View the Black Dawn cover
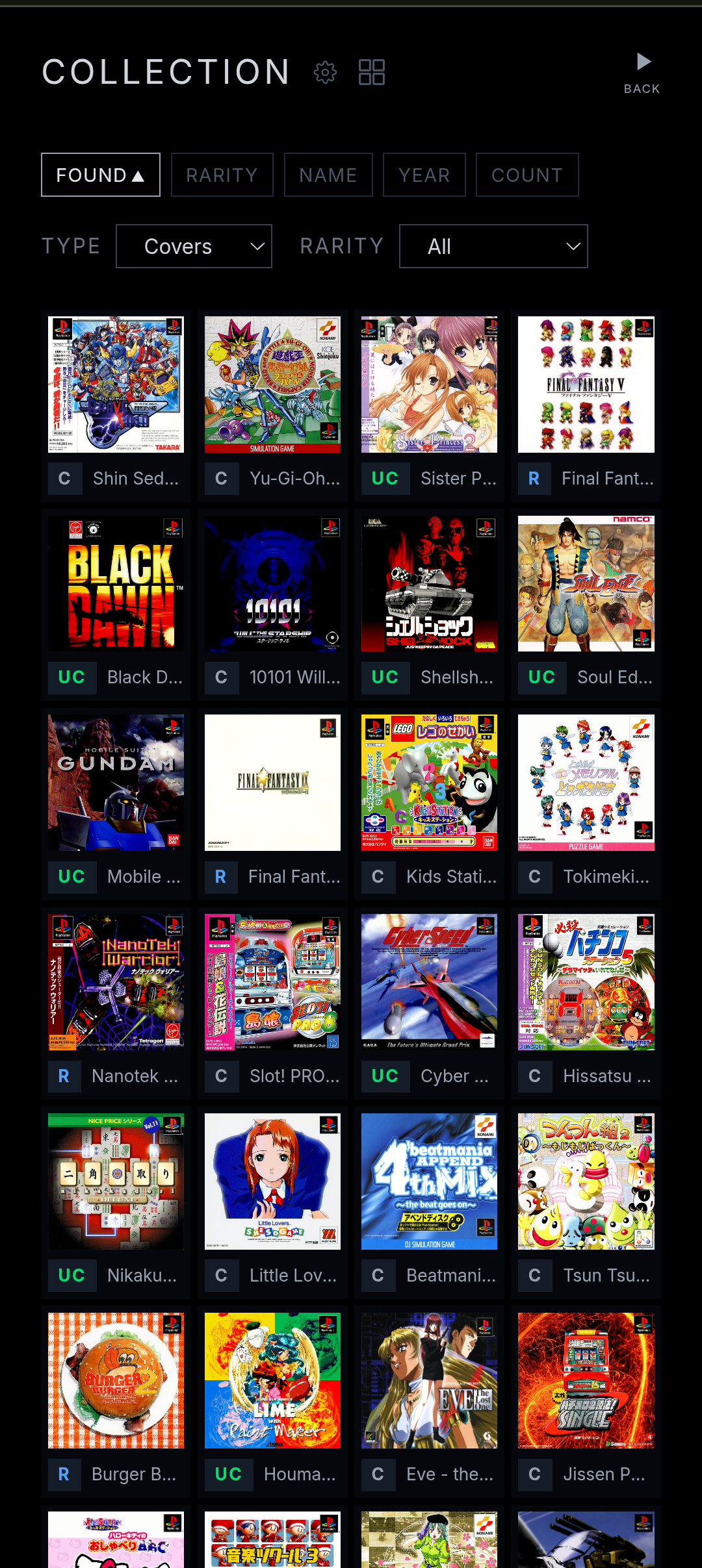This screenshot has width=702, height=1568. click(x=116, y=584)
